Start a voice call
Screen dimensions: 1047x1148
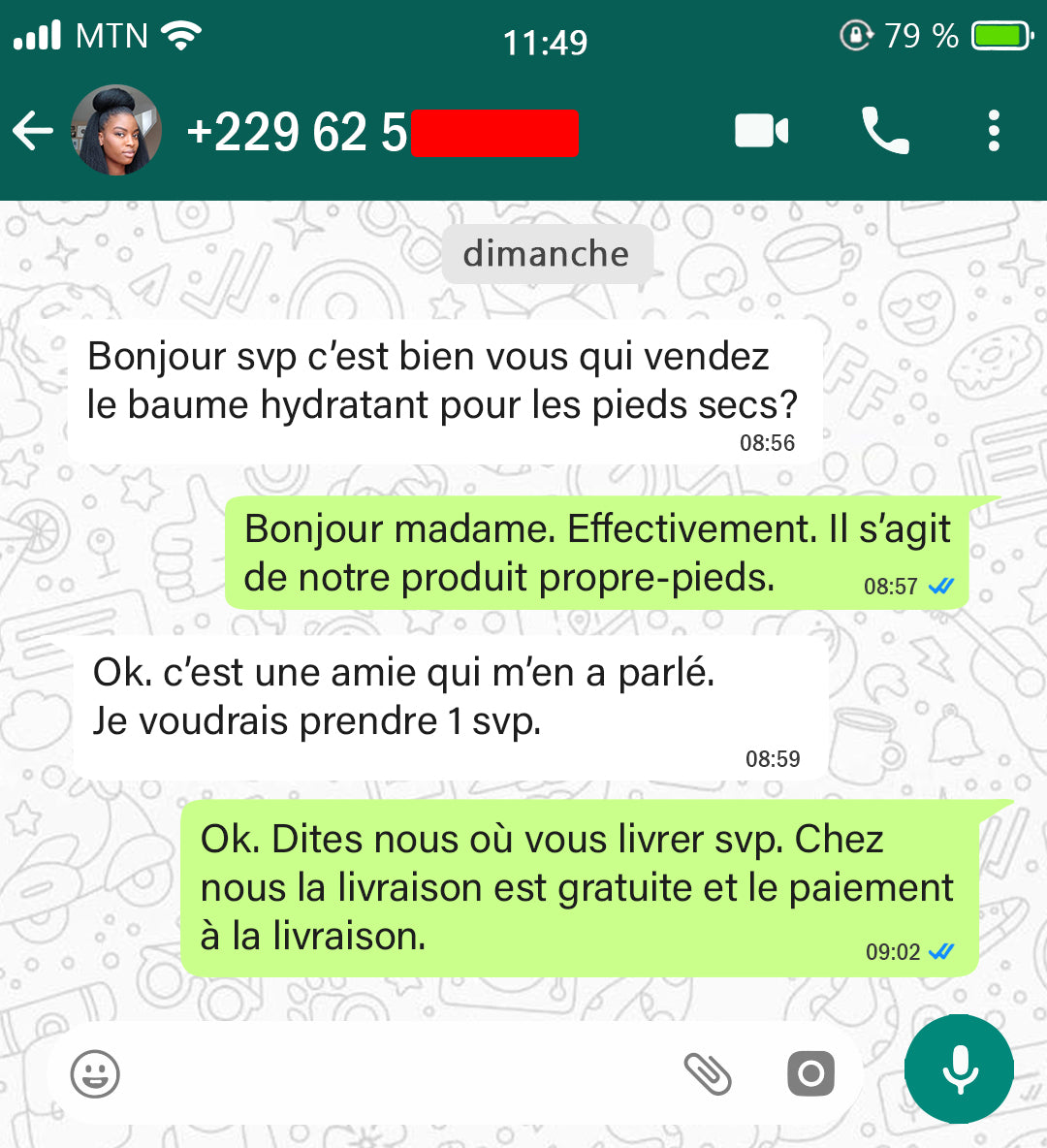[x=885, y=131]
